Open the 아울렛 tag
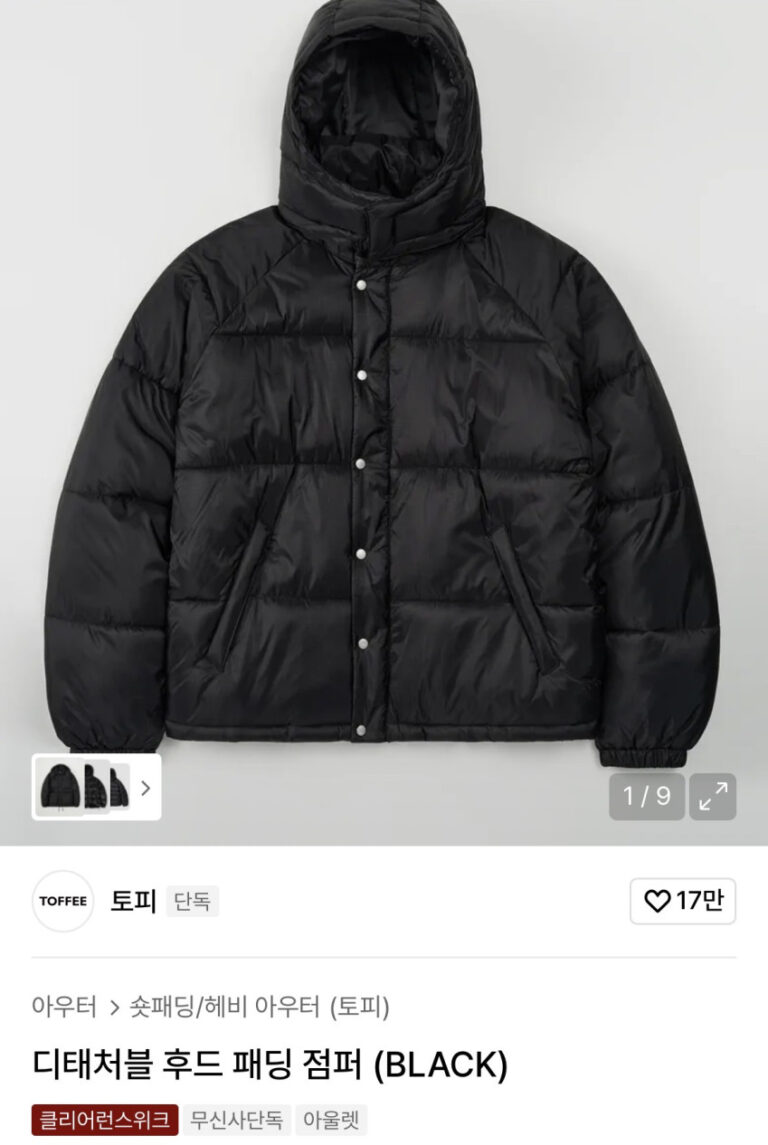768x1145 pixels. (331, 1119)
